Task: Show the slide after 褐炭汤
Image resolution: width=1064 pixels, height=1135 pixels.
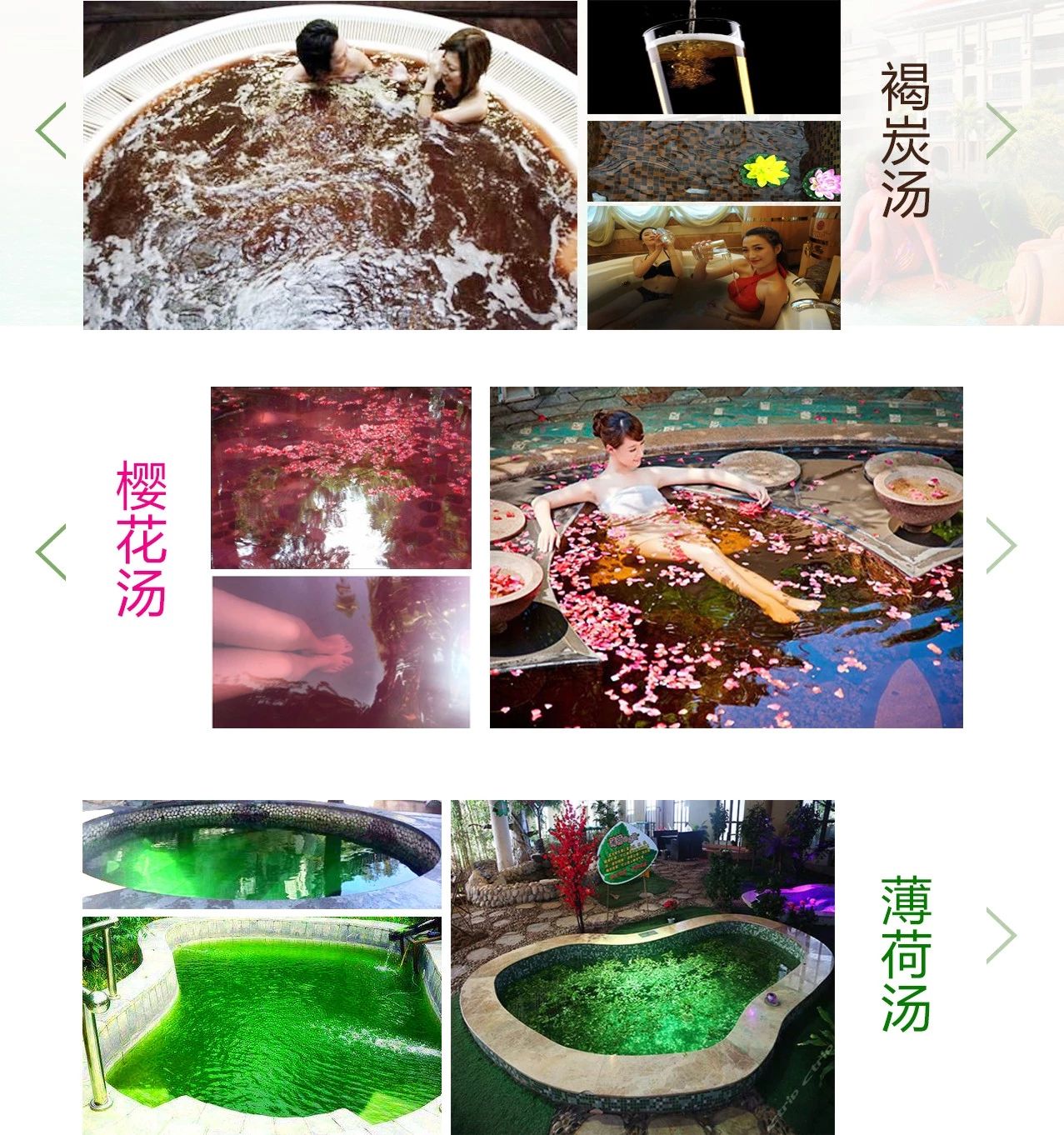Action: coord(1001,131)
